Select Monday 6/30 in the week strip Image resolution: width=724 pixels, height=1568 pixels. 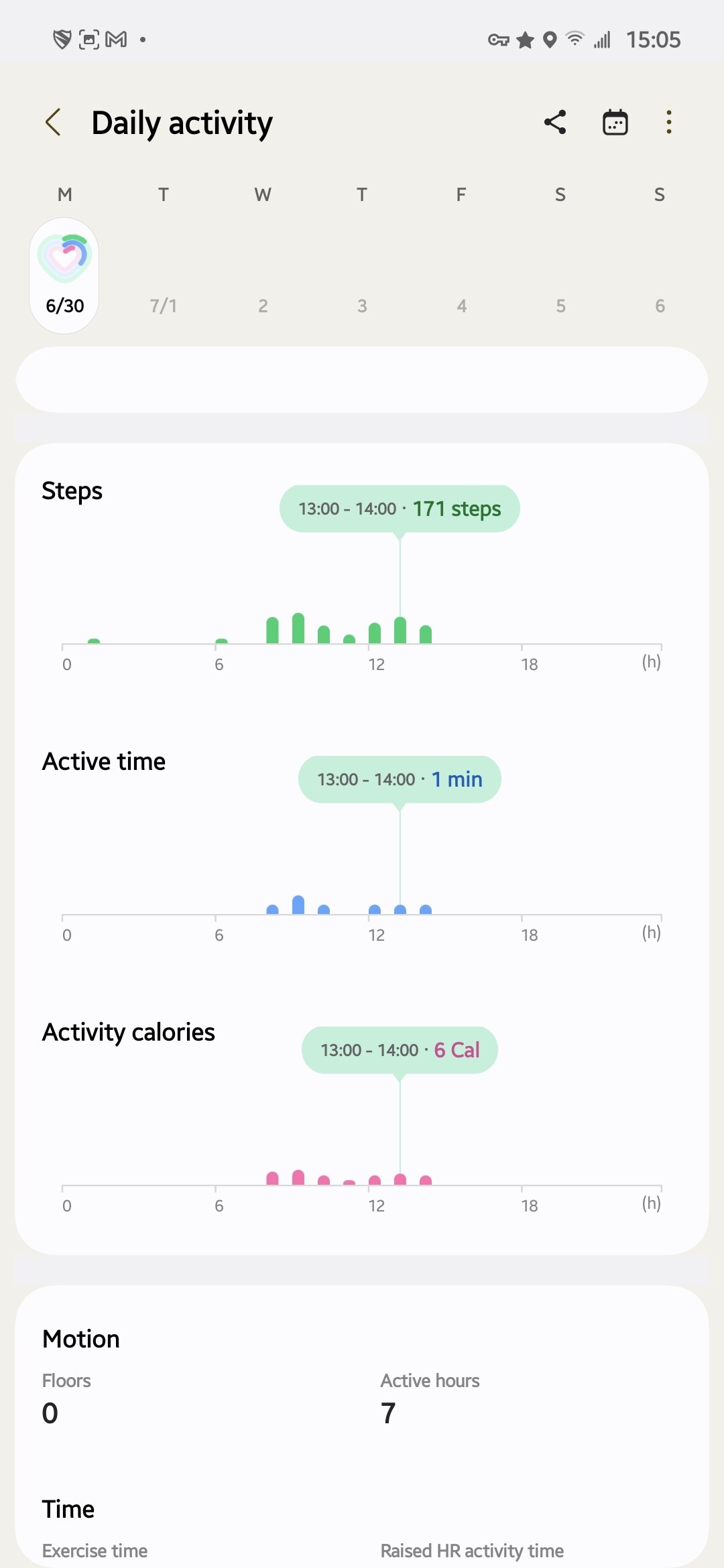click(x=64, y=275)
